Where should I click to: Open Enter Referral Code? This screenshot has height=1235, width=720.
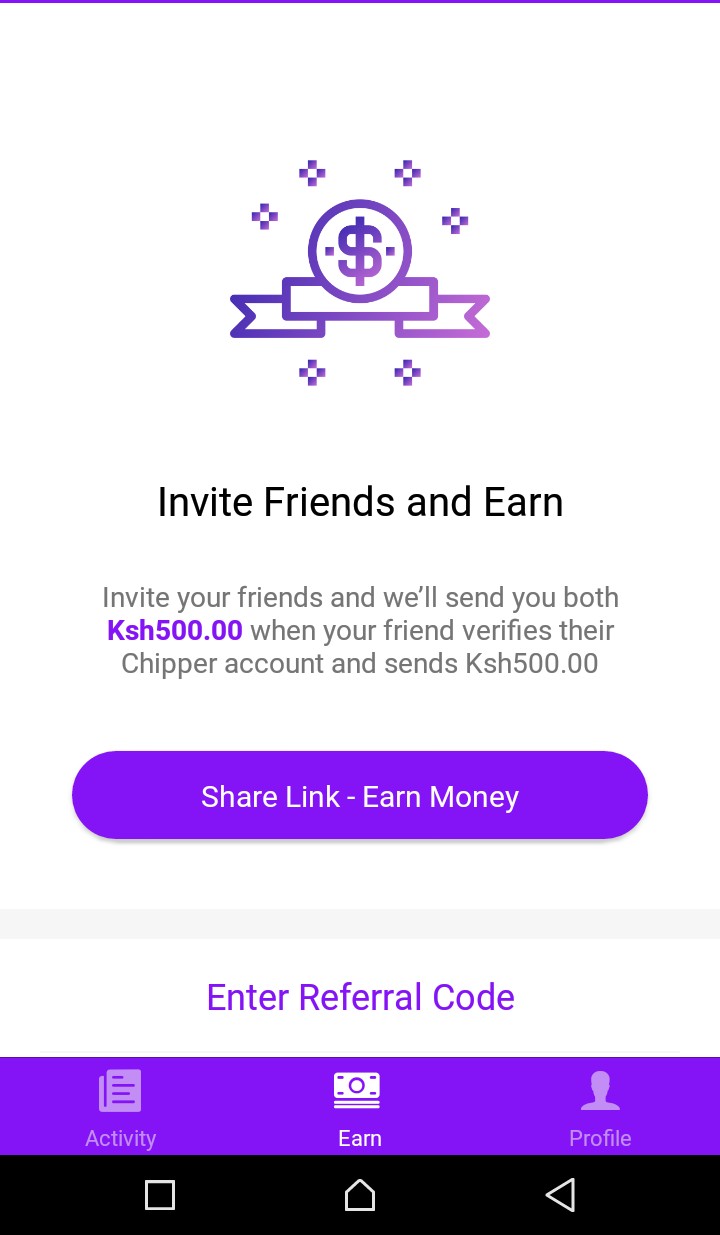360,997
